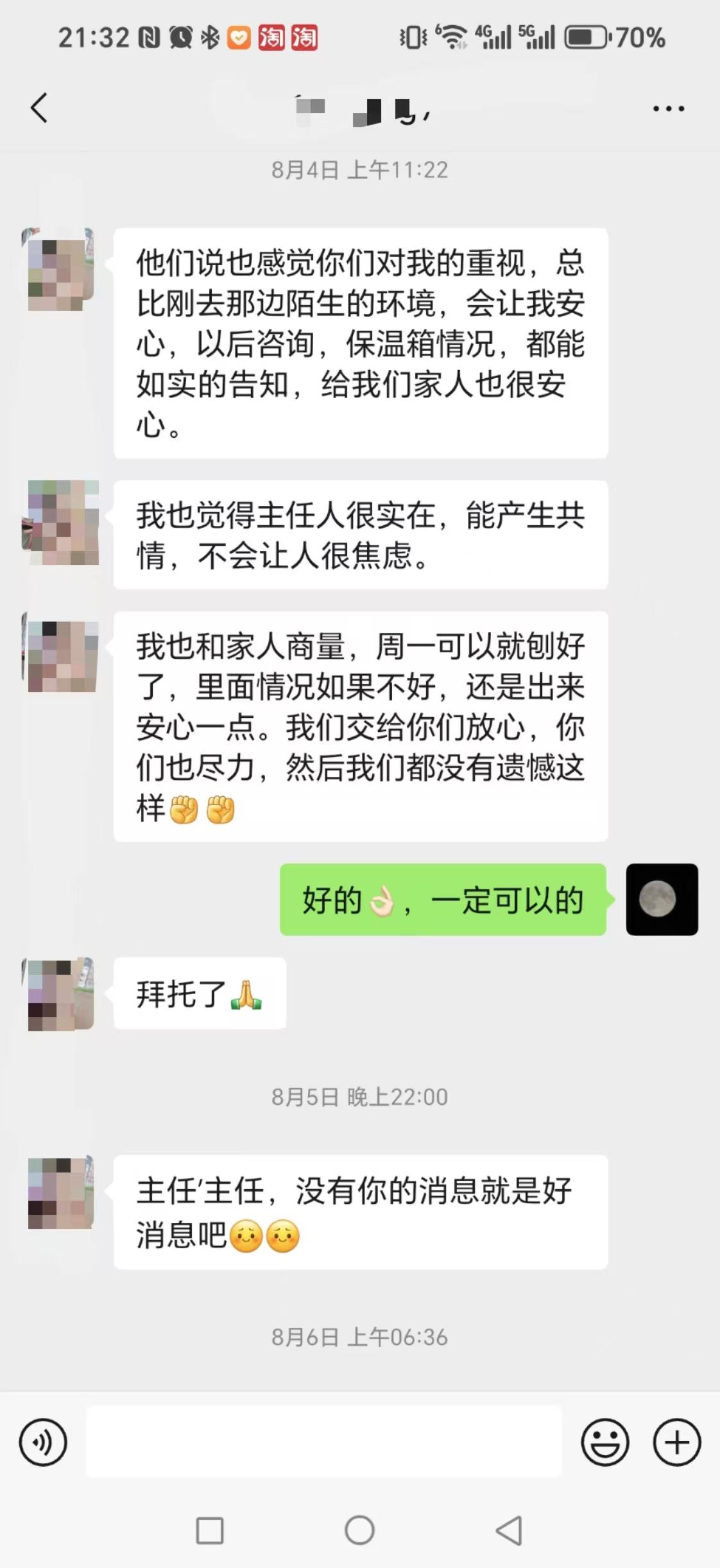The image size is (720, 1568).
Task: Open the emoji sticker panel
Action: tap(604, 1442)
